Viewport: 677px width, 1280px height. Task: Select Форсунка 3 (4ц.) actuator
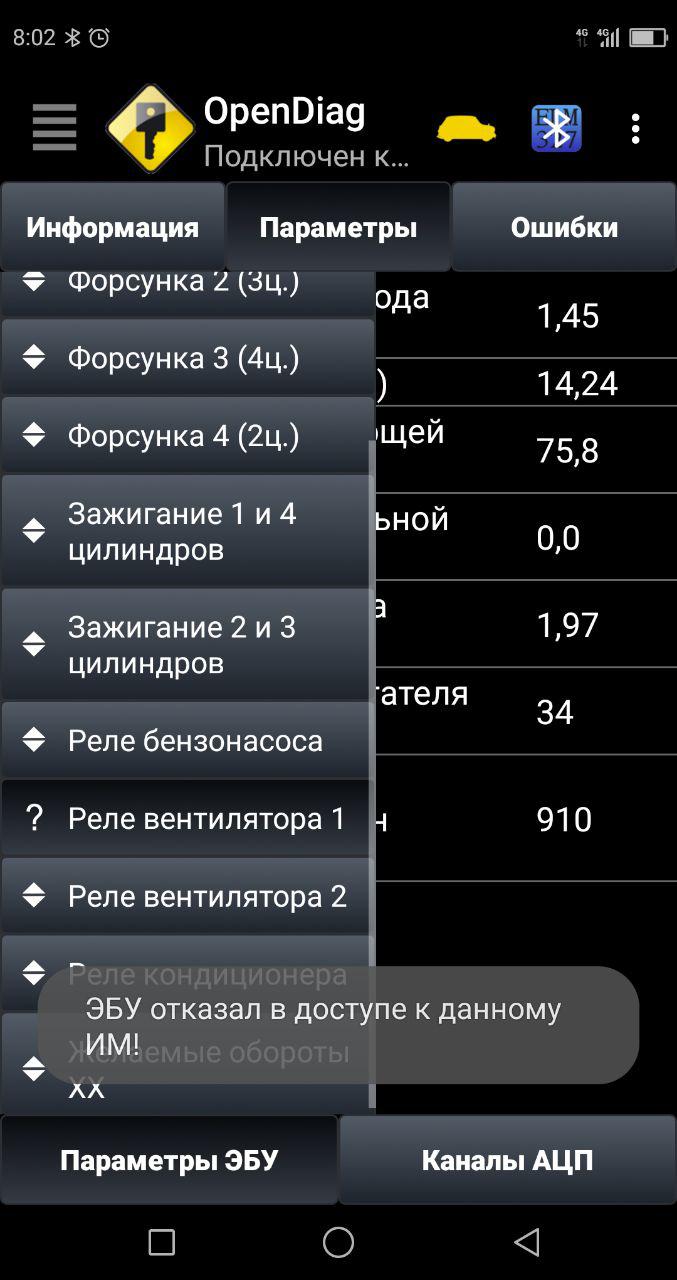(187, 358)
